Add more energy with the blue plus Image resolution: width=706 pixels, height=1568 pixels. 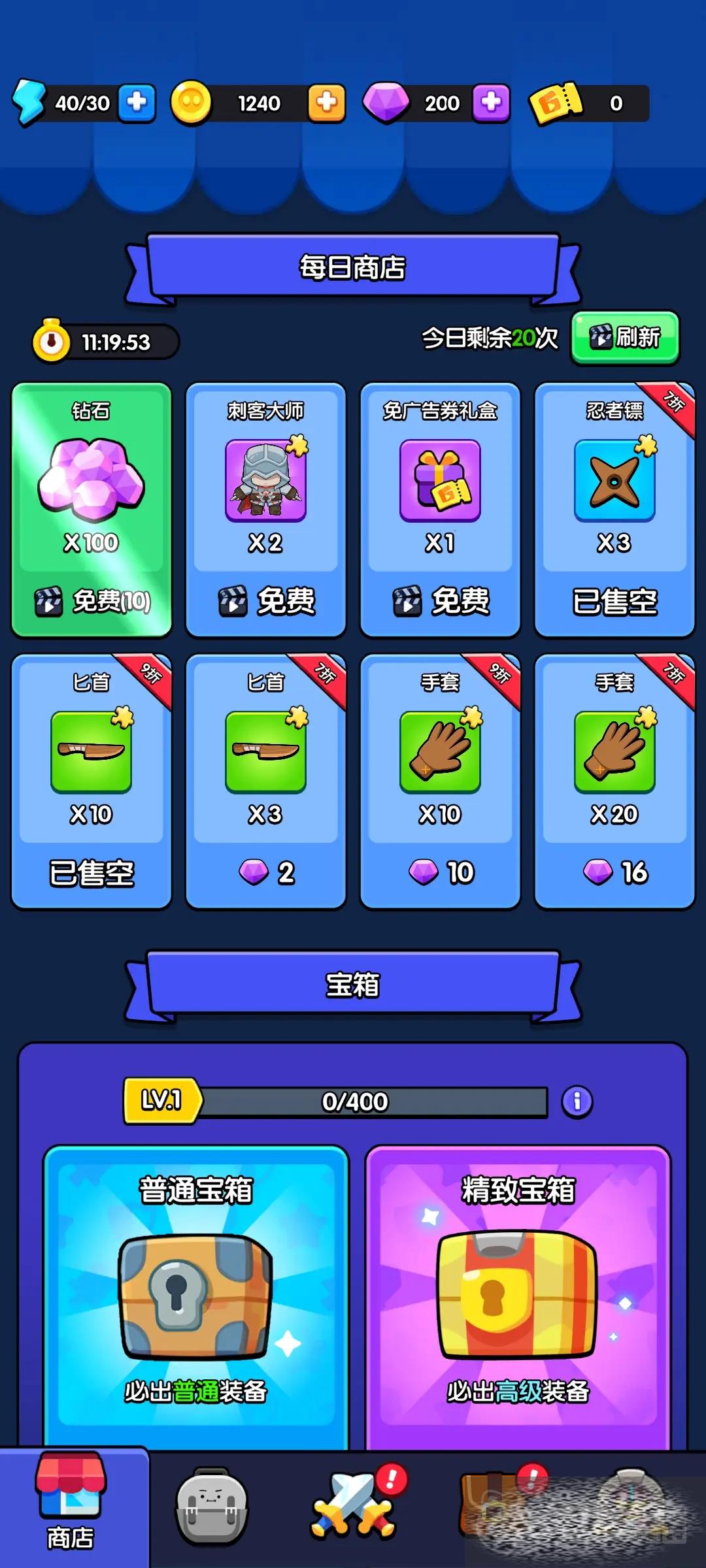[x=137, y=103]
